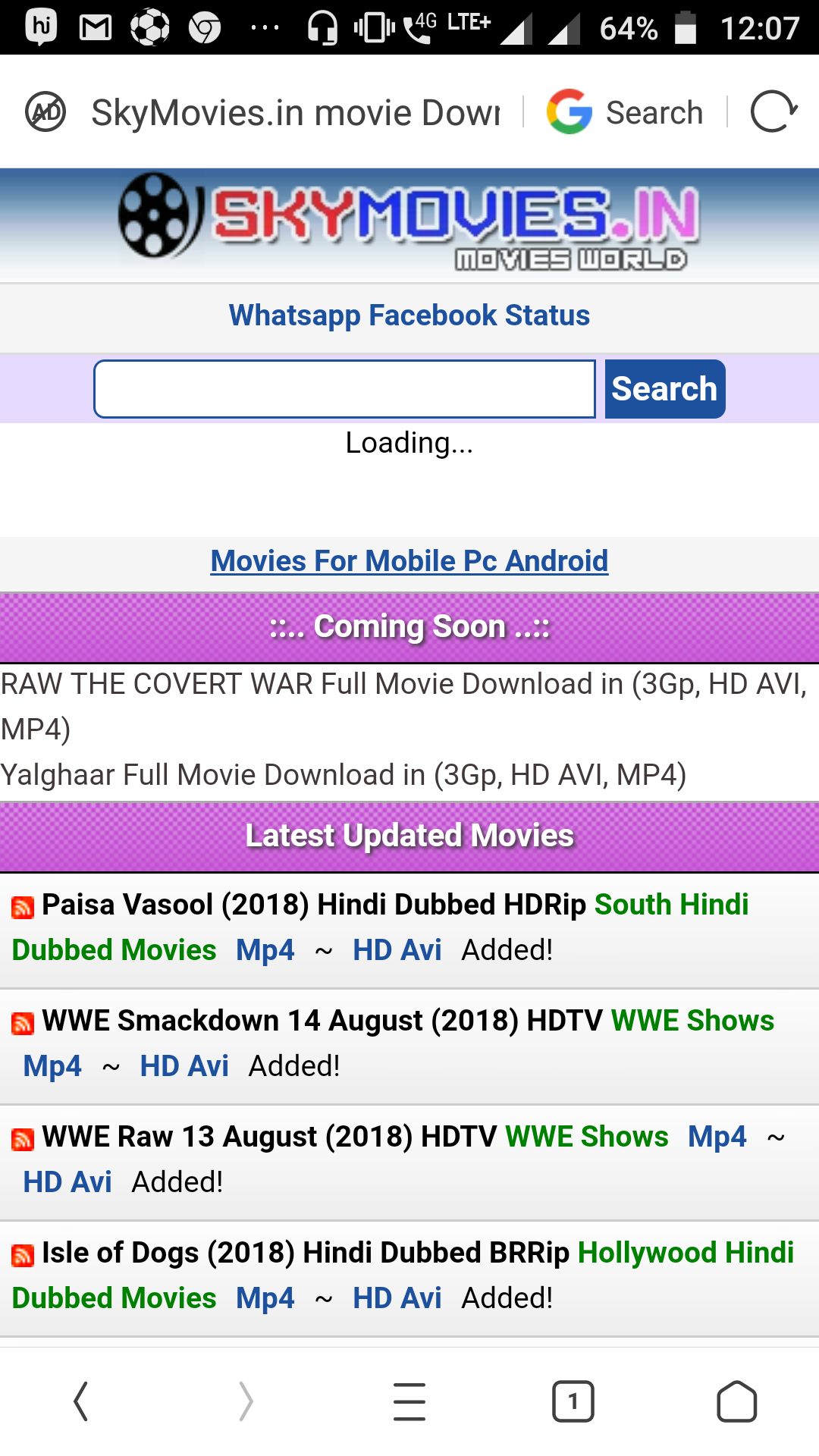Viewport: 819px width, 1456px height.
Task: Open HD Avi link for Paisa Vasool
Action: [x=397, y=950]
